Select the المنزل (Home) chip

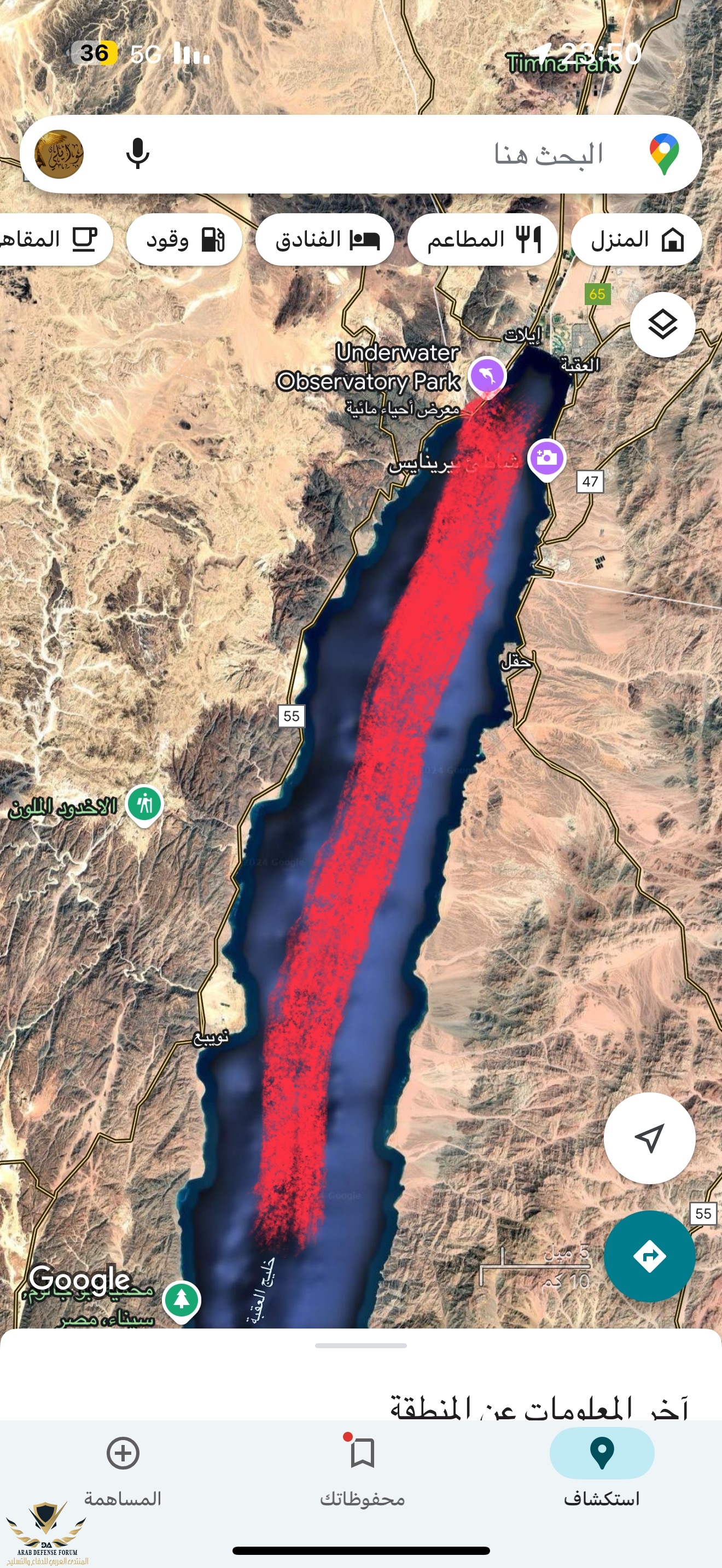tap(636, 239)
